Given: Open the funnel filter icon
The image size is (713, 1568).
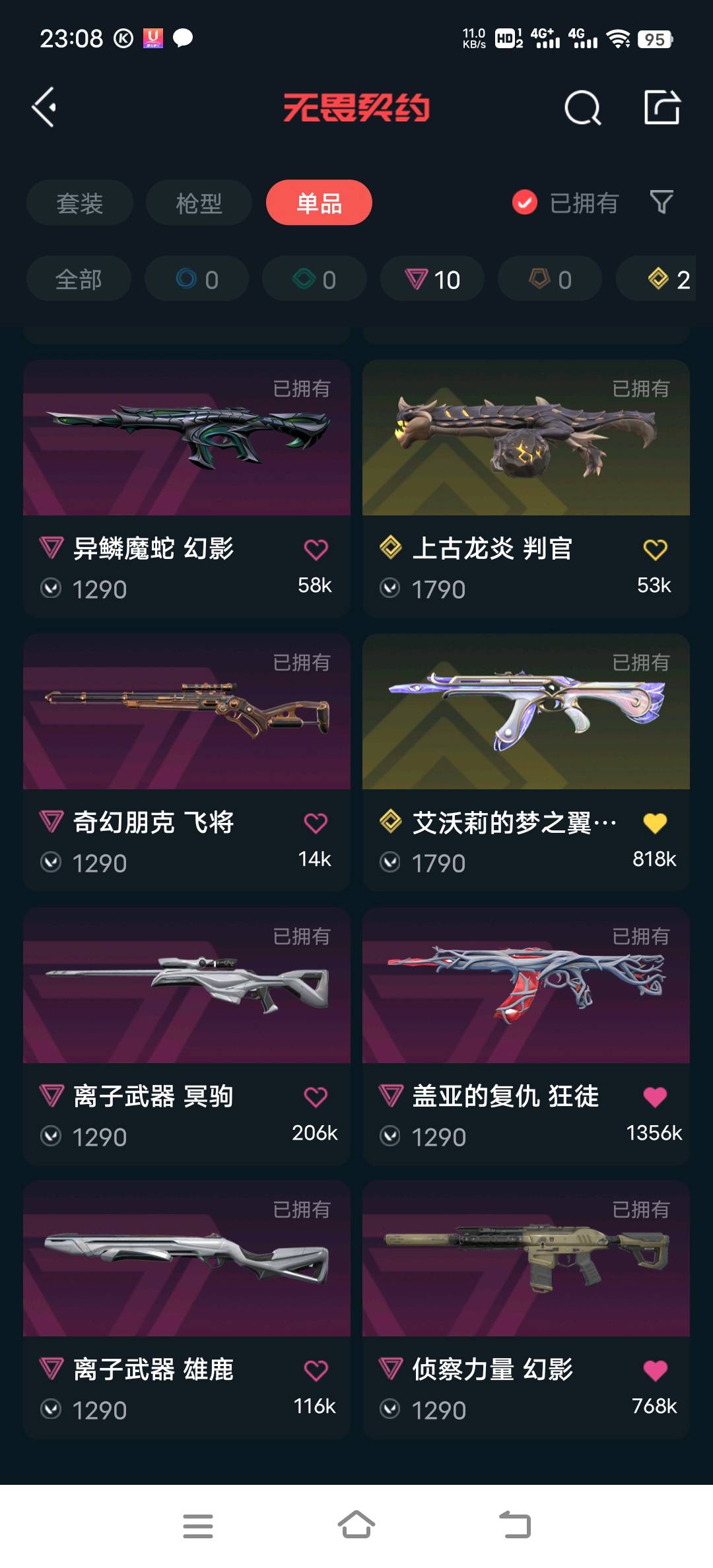Looking at the screenshot, I should pyautogui.click(x=661, y=202).
